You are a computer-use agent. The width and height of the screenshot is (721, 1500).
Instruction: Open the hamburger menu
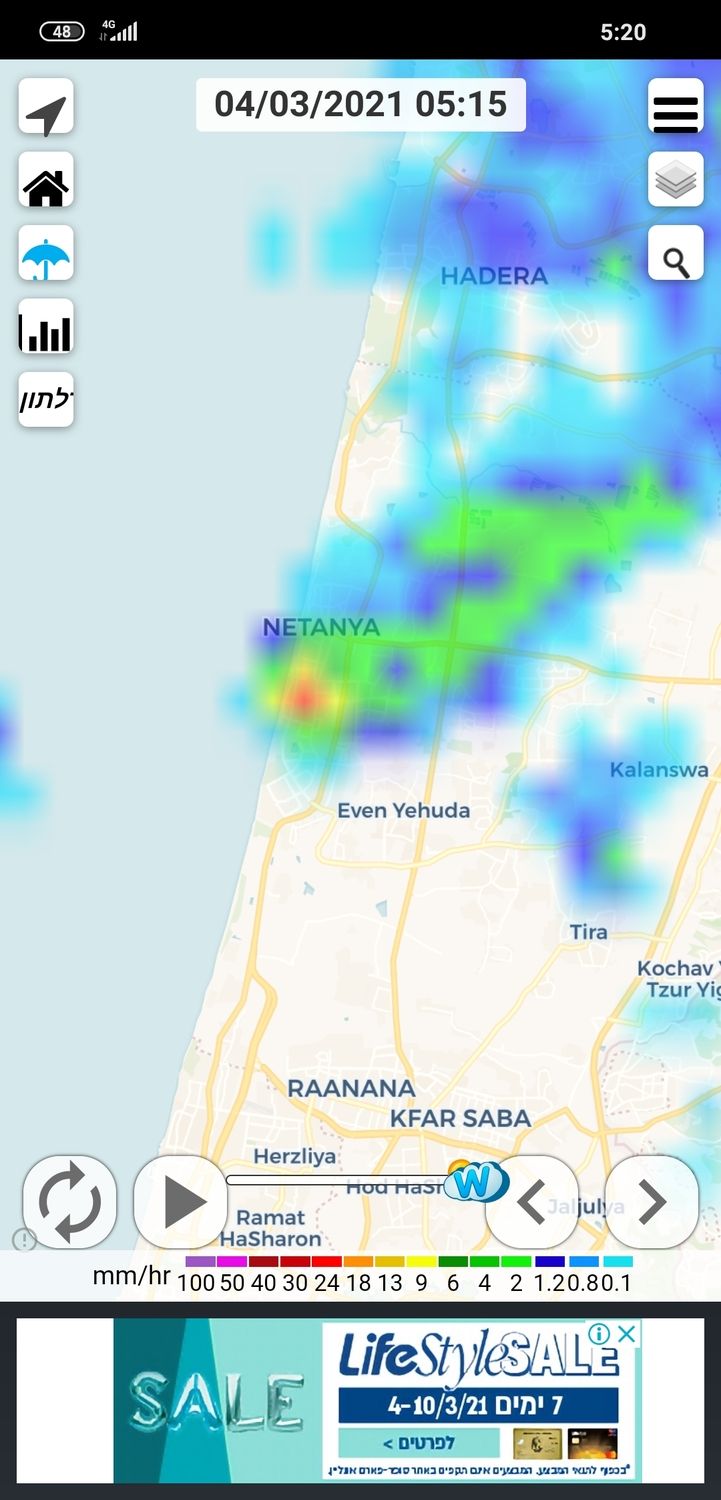pos(675,107)
